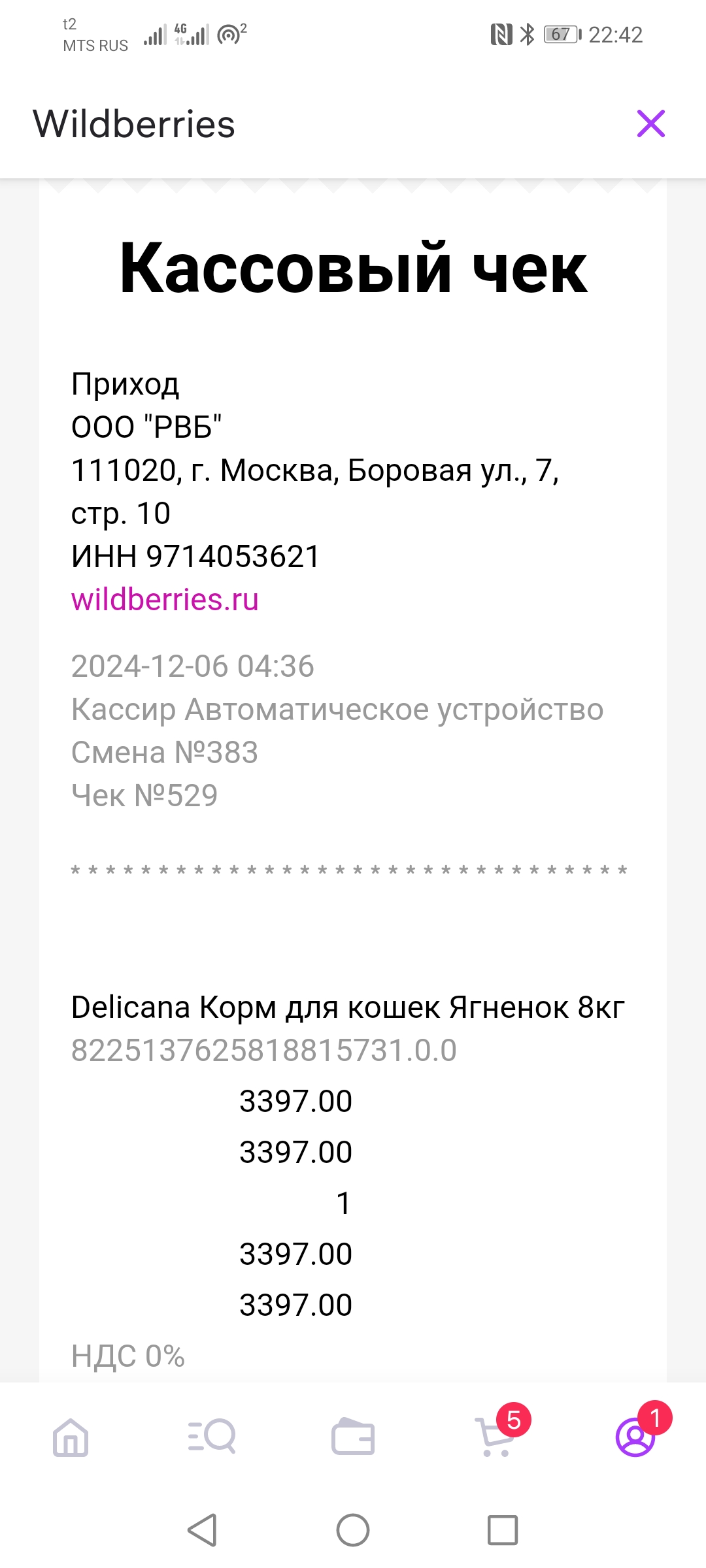The width and height of the screenshot is (706, 1568).
Task: Tap the system back button
Action: coord(202,1530)
